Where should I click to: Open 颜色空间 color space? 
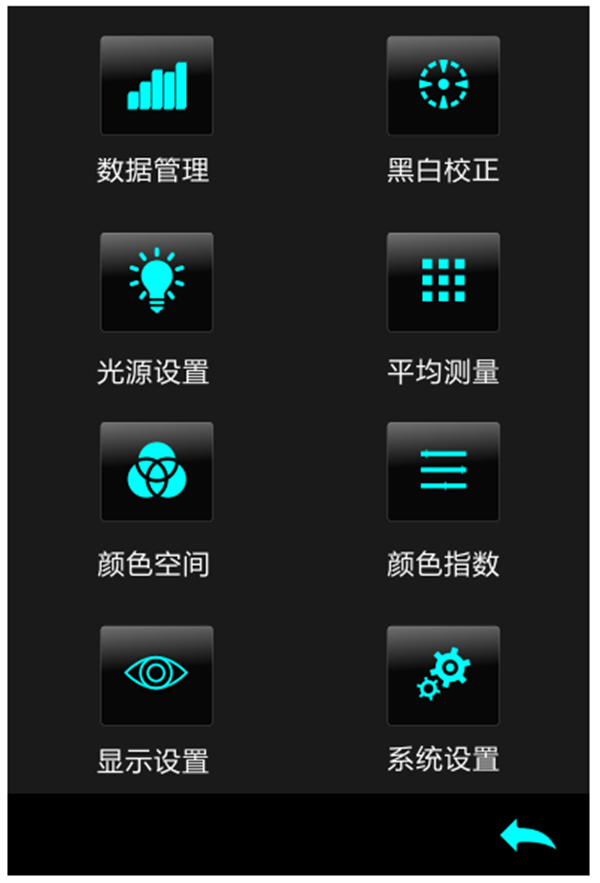tap(156, 471)
